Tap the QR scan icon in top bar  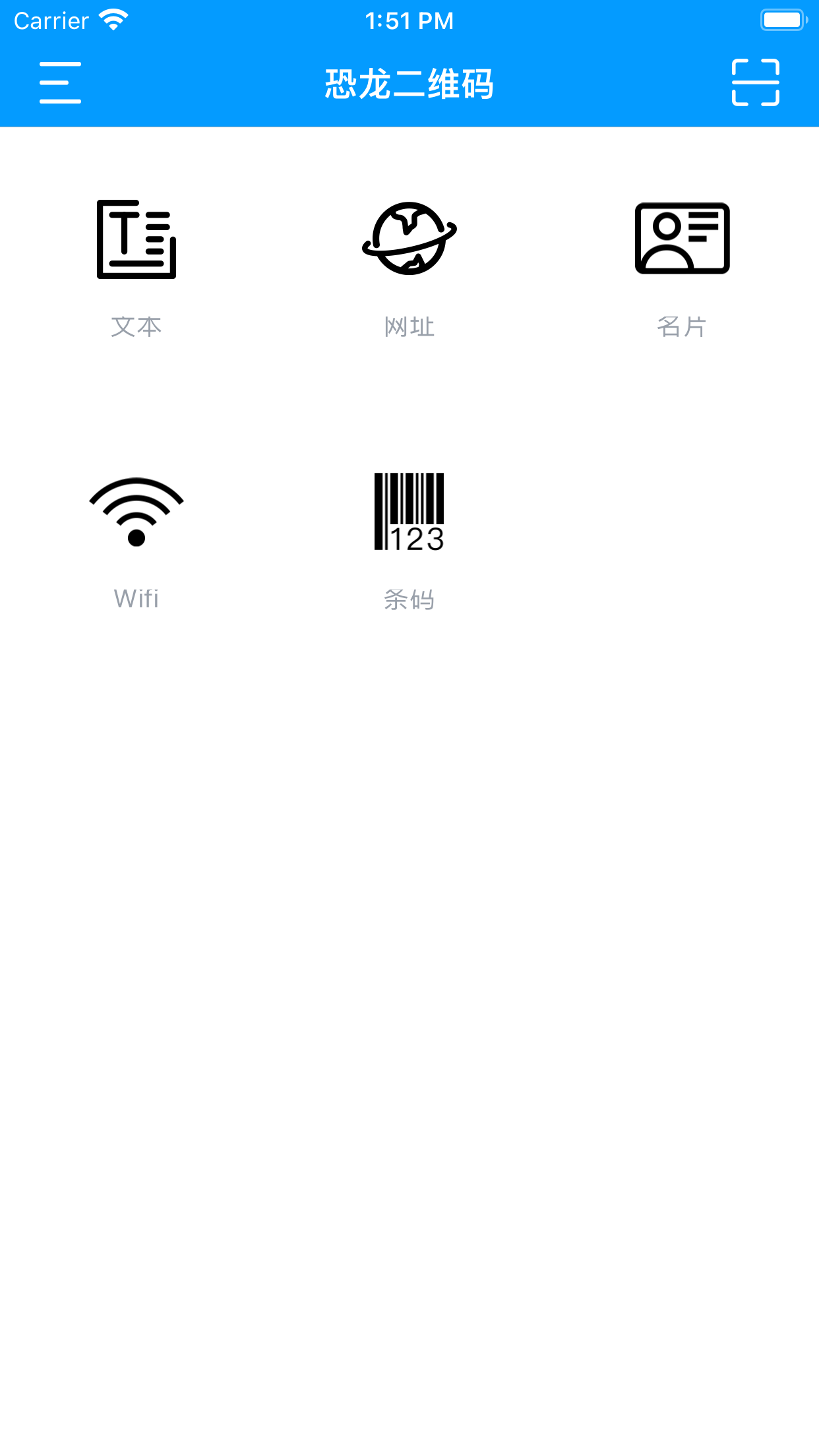pos(756,82)
